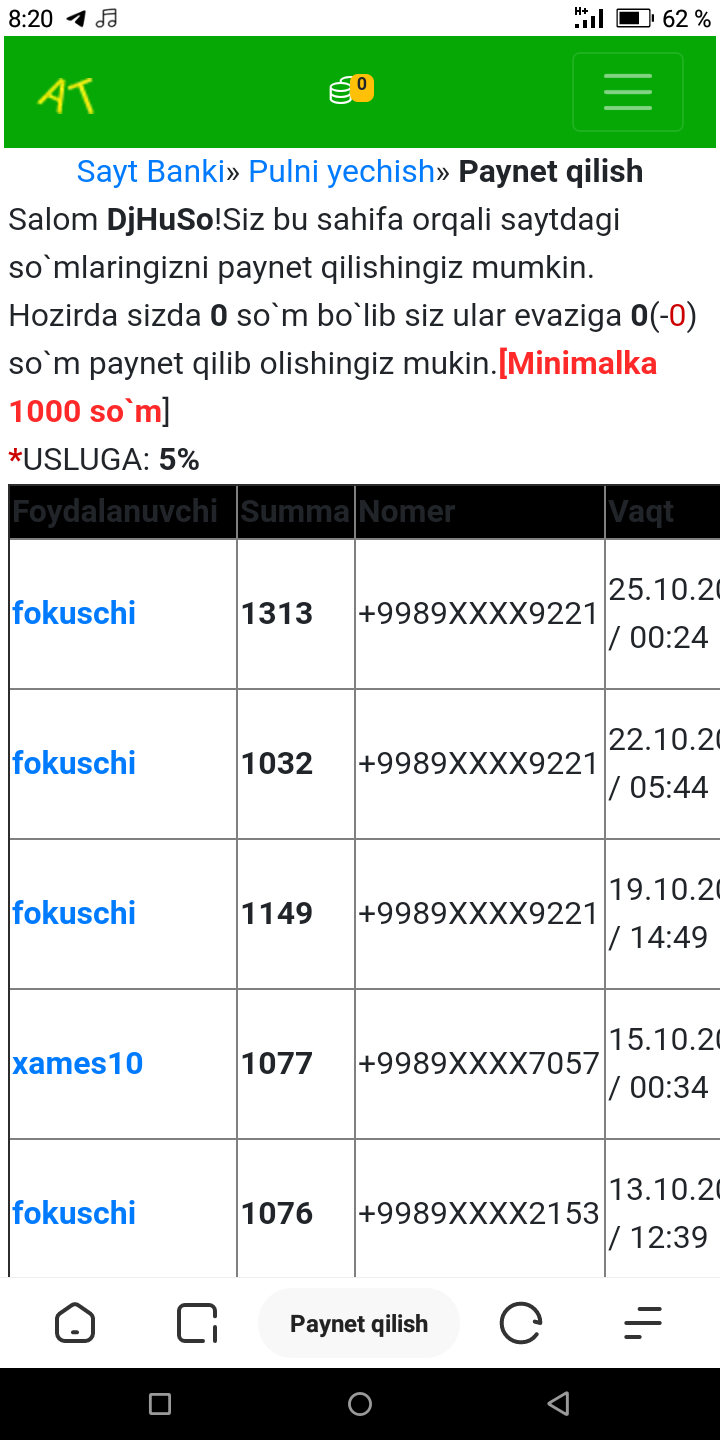The image size is (720, 1440).
Task: Tap the Paynet qilish address bar
Action: tap(359, 1324)
